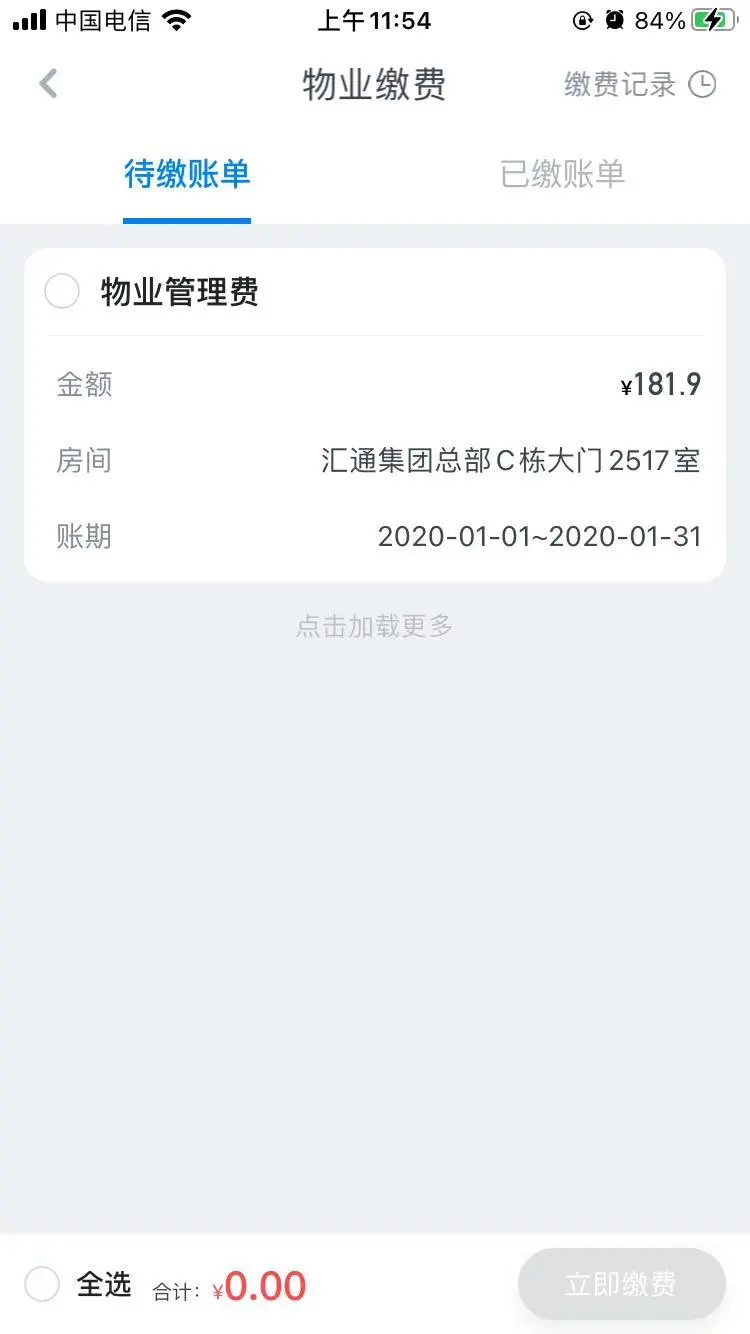Viewport: 750px width, 1334px height.
Task: Click the alarm clock status icon
Action: [614, 19]
